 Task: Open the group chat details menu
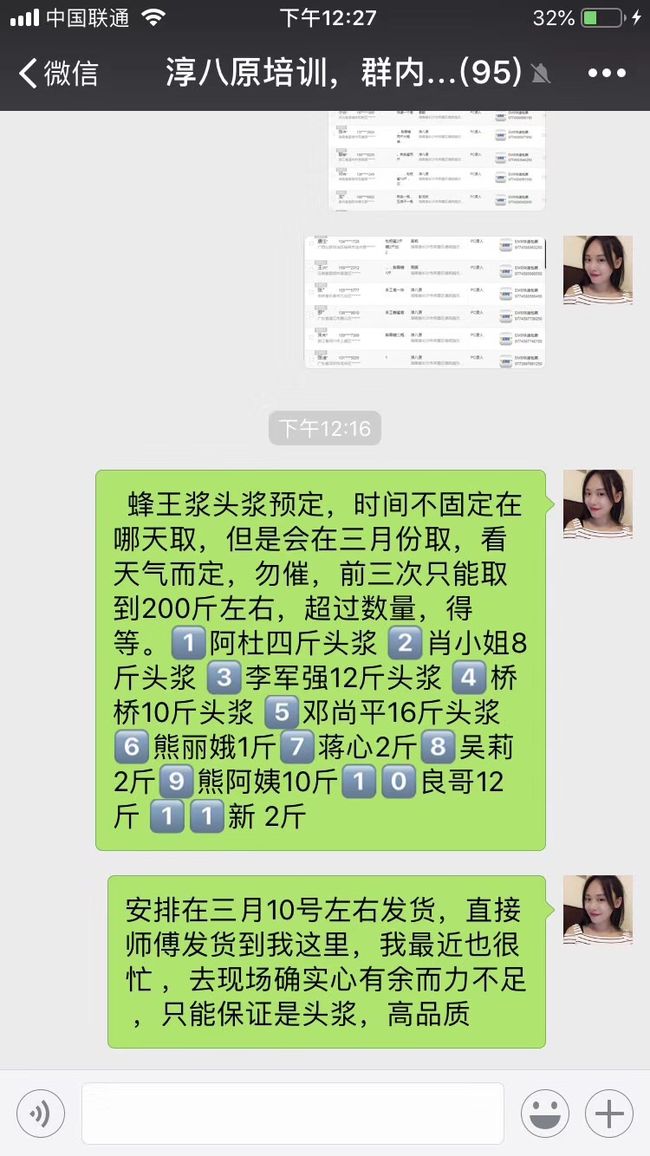pos(607,74)
